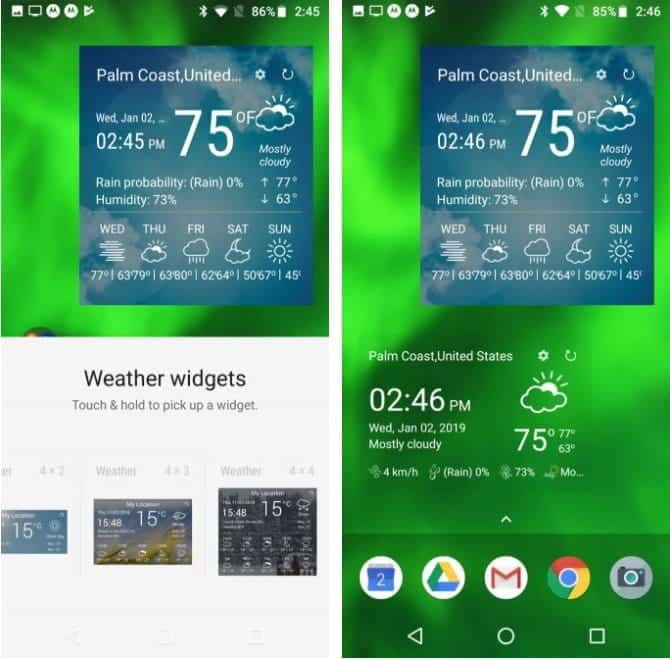
Task: Open Gmail from the dock
Action: coord(506,578)
